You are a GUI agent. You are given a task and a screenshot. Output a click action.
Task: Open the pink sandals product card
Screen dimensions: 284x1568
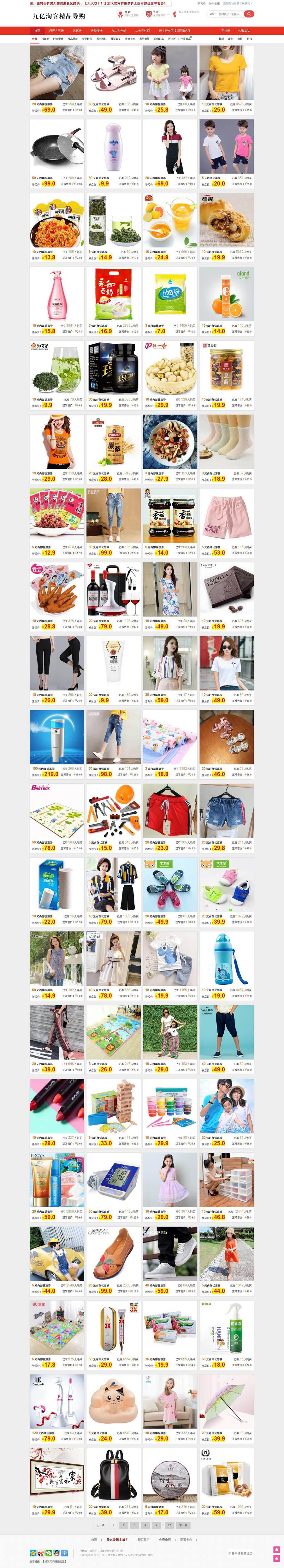coord(114,73)
